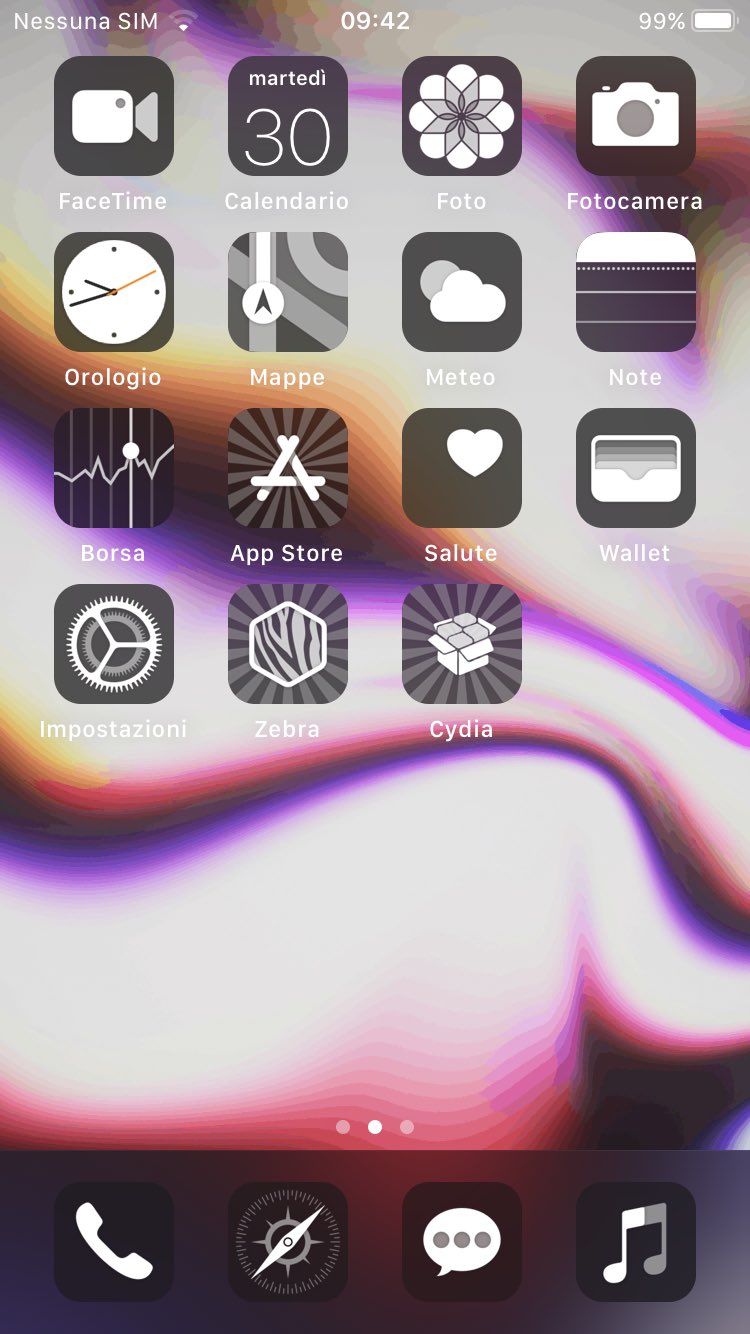Tap the home screen page indicator dots

pyautogui.click(x=375, y=1127)
